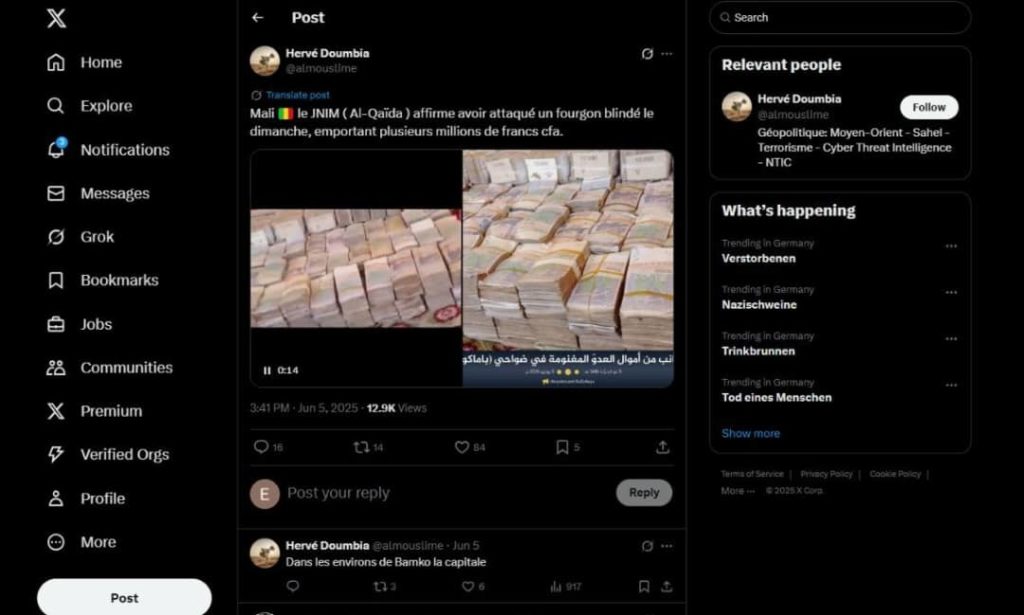Bookmark the main post about JNIM
Screen dimensions: 1024x615
[562, 448]
